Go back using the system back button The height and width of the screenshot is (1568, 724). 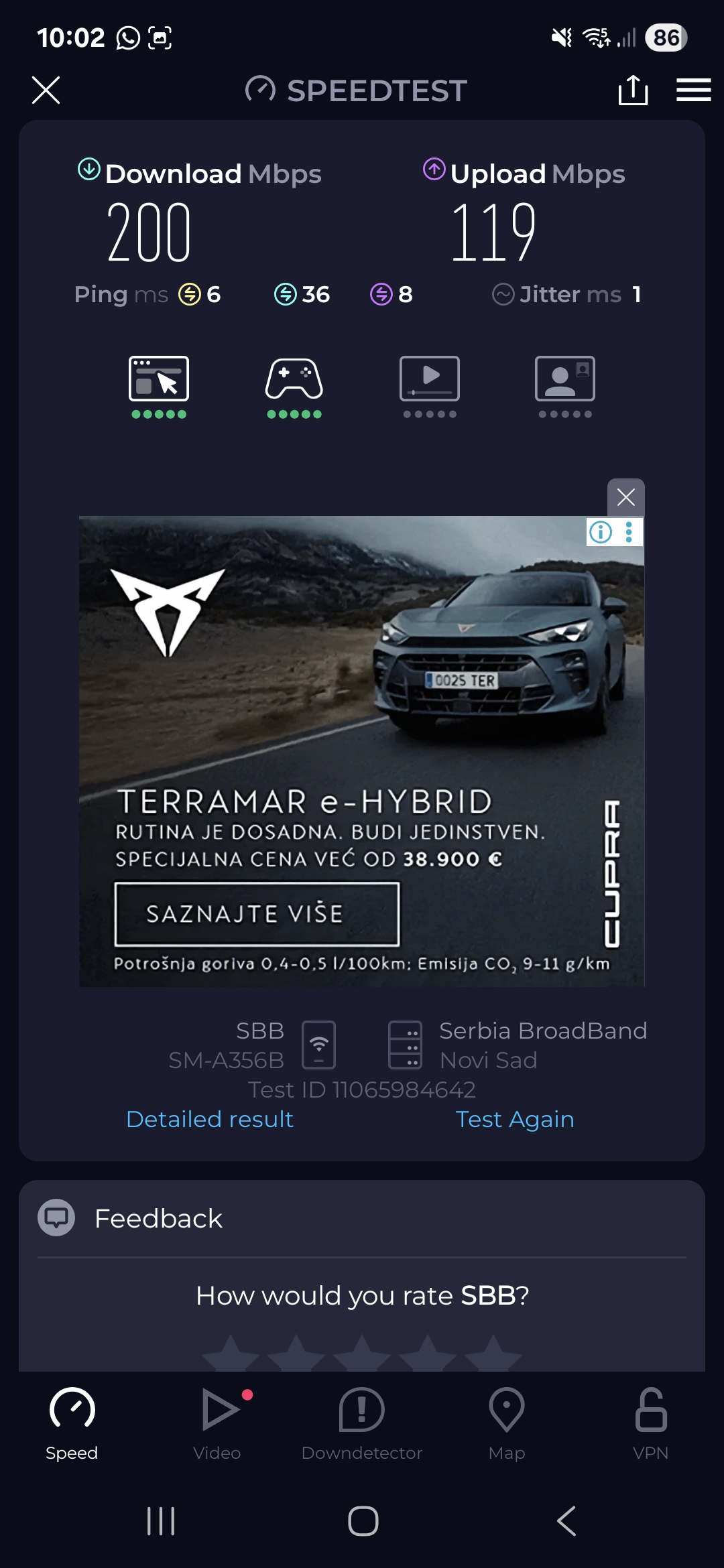[x=566, y=1521]
